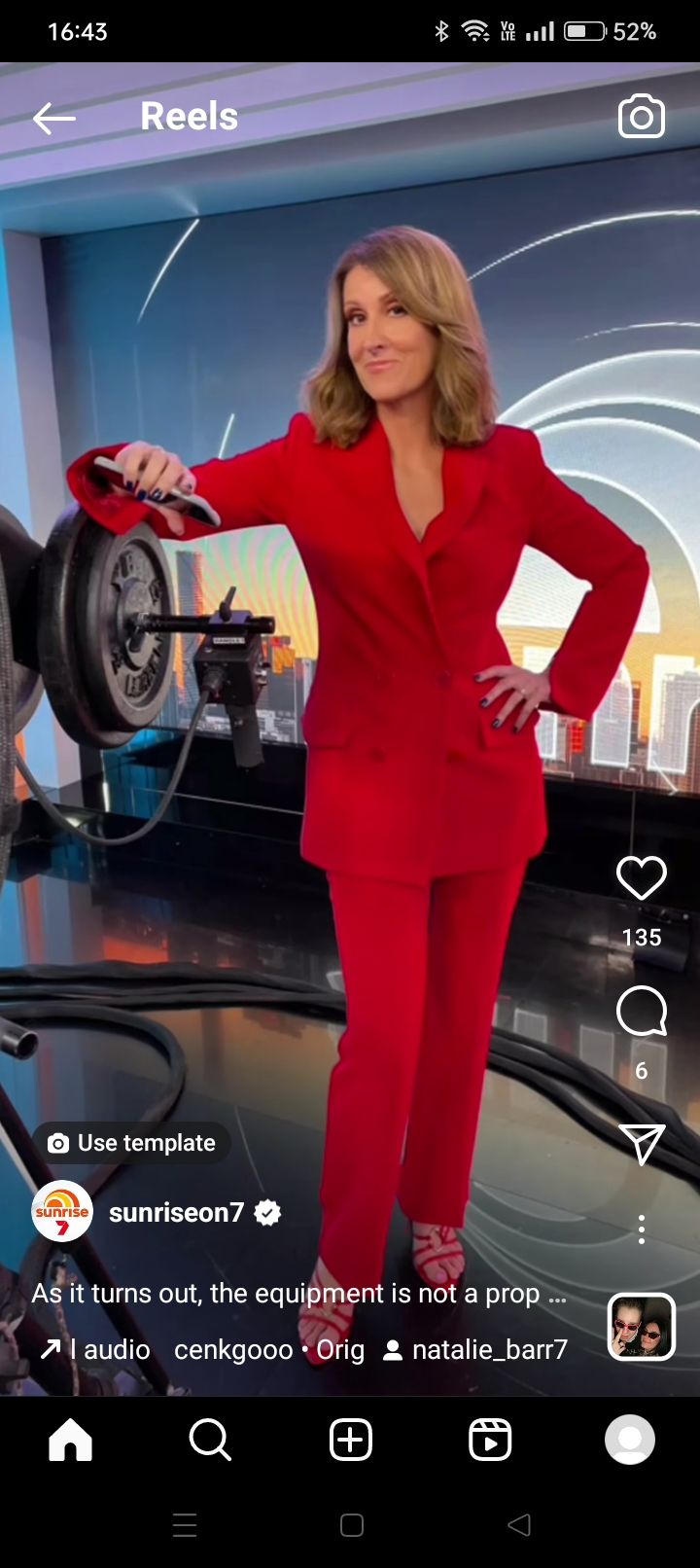Visit the sunriseon7 username link
Screen dimensions: 700x1568
pos(176,1212)
